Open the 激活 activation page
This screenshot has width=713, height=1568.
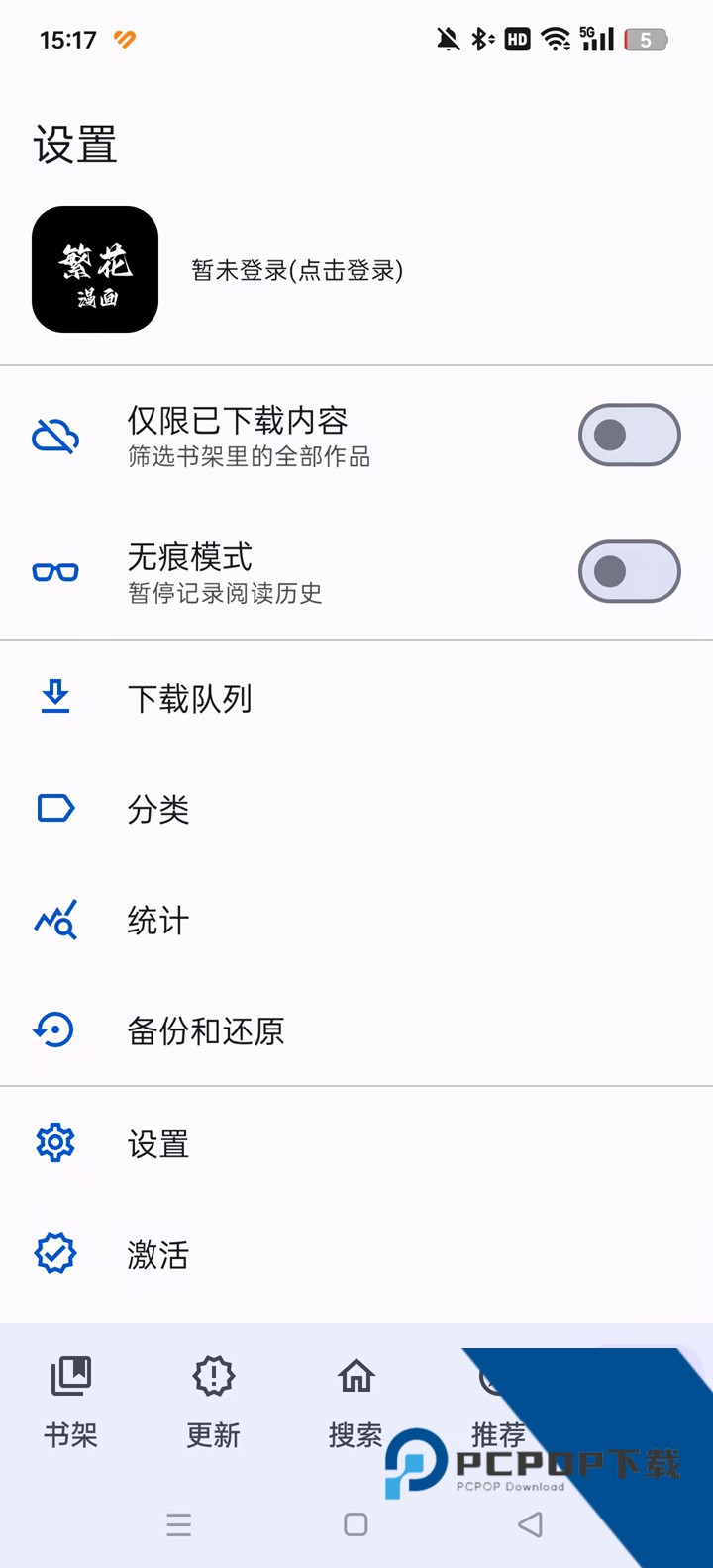click(x=158, y=1255)
